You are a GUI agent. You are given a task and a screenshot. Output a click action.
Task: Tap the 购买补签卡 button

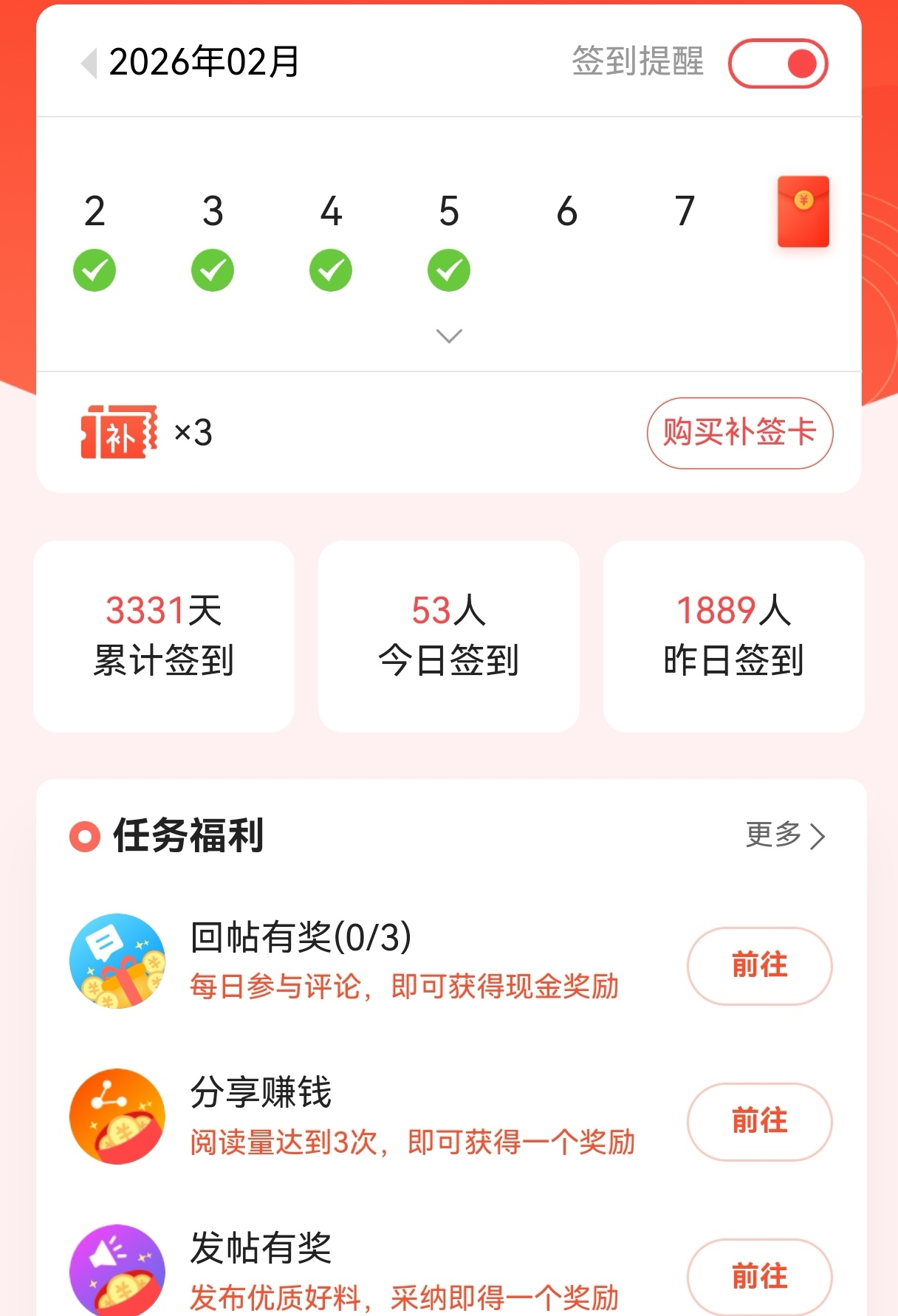coord(739,433)
